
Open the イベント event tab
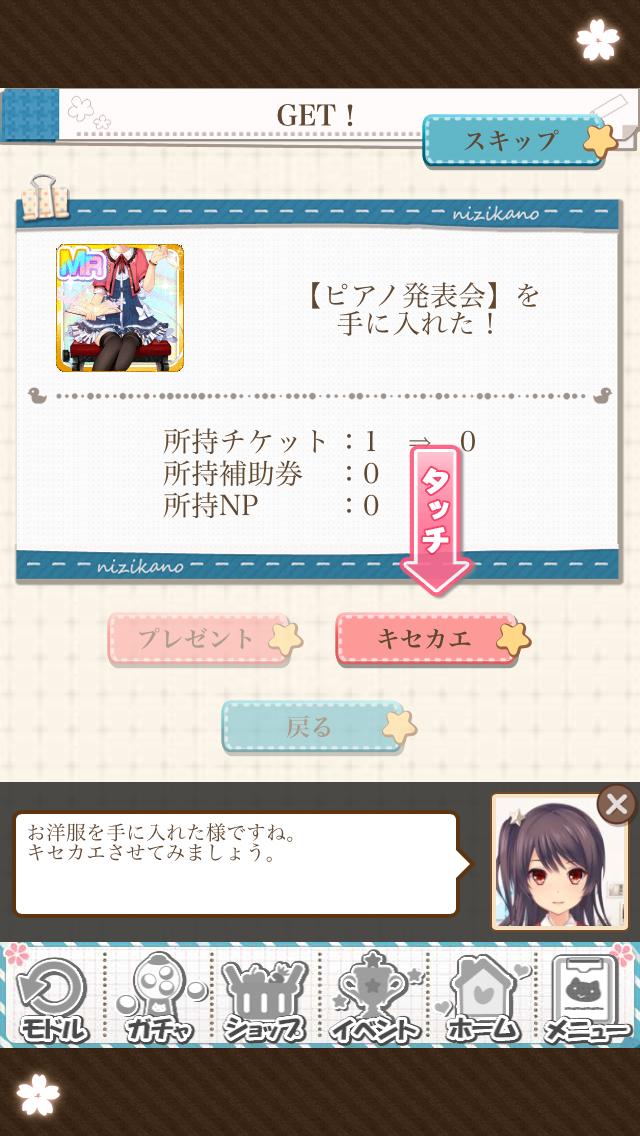(x=374, y=998)
